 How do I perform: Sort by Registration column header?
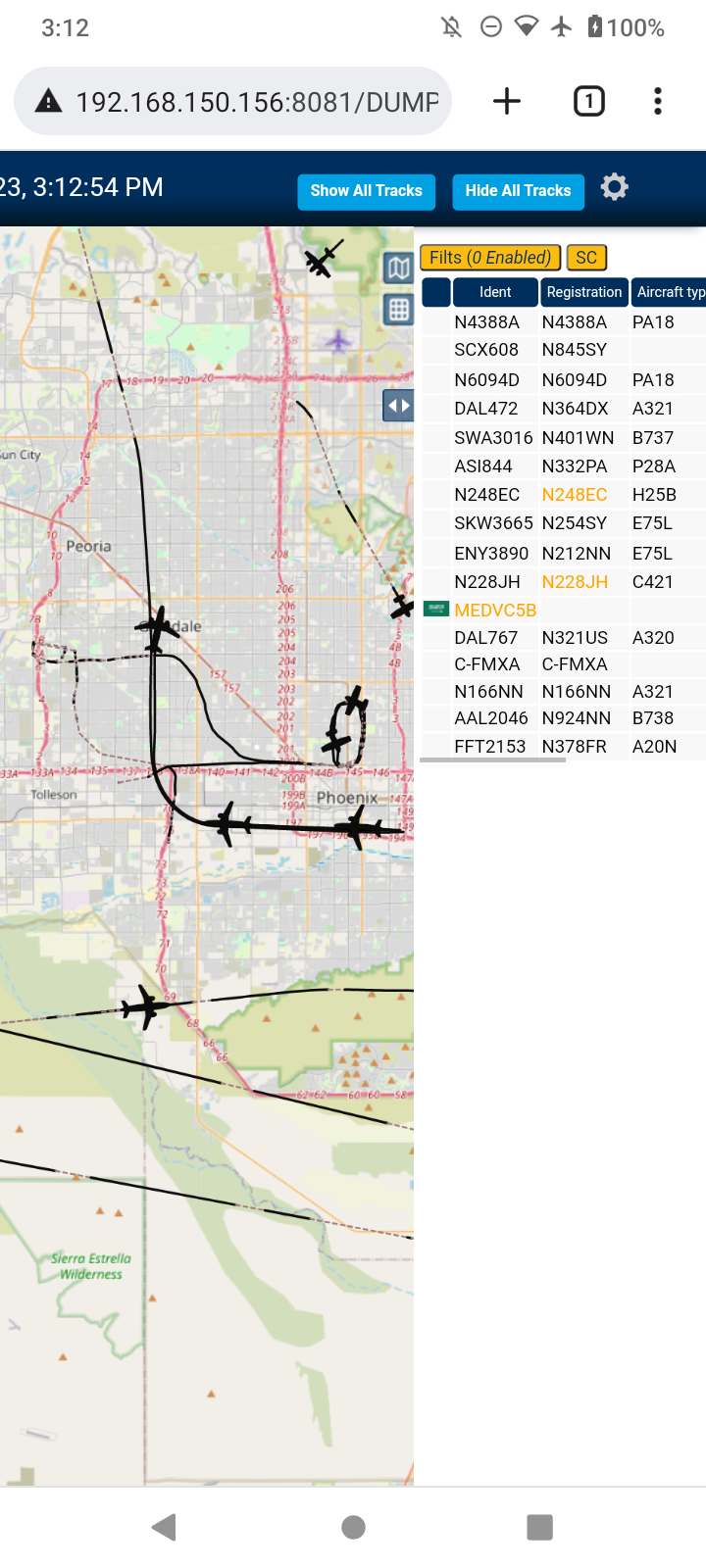[584, 292]
